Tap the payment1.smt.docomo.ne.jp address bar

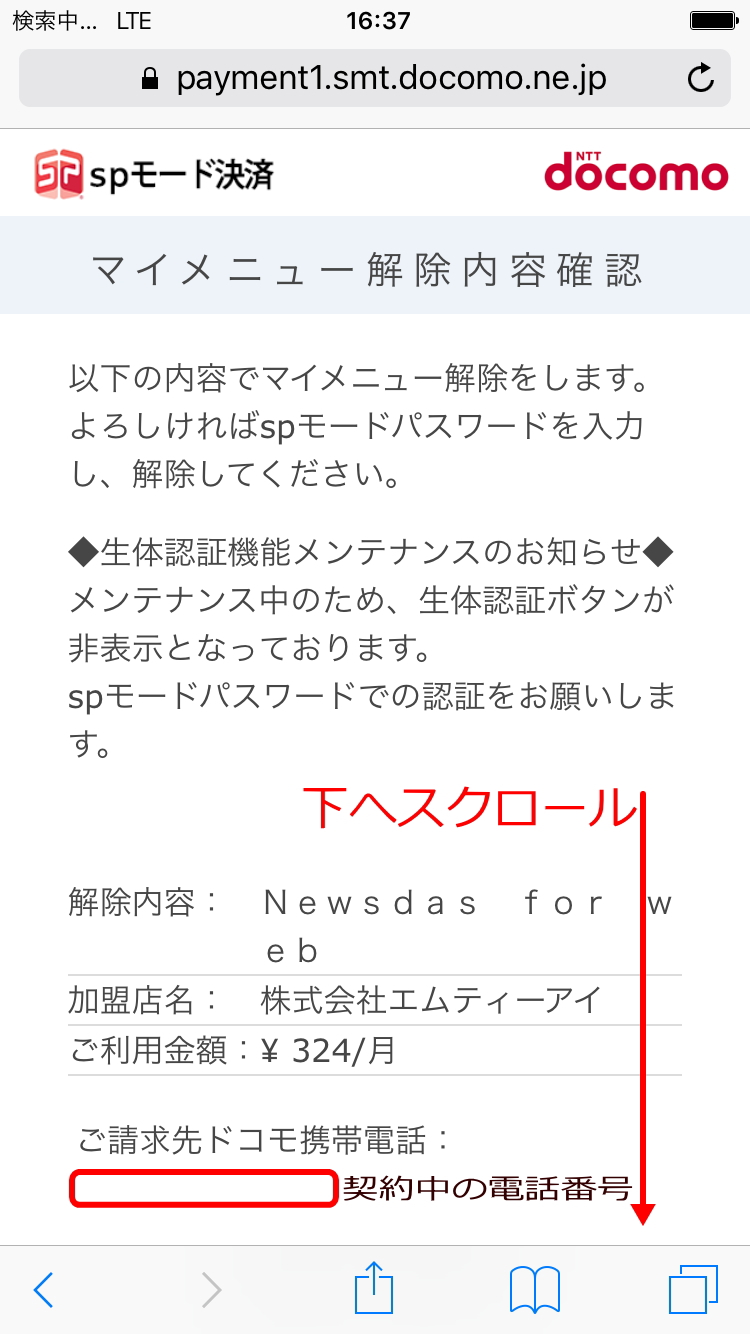coord(374,78)
